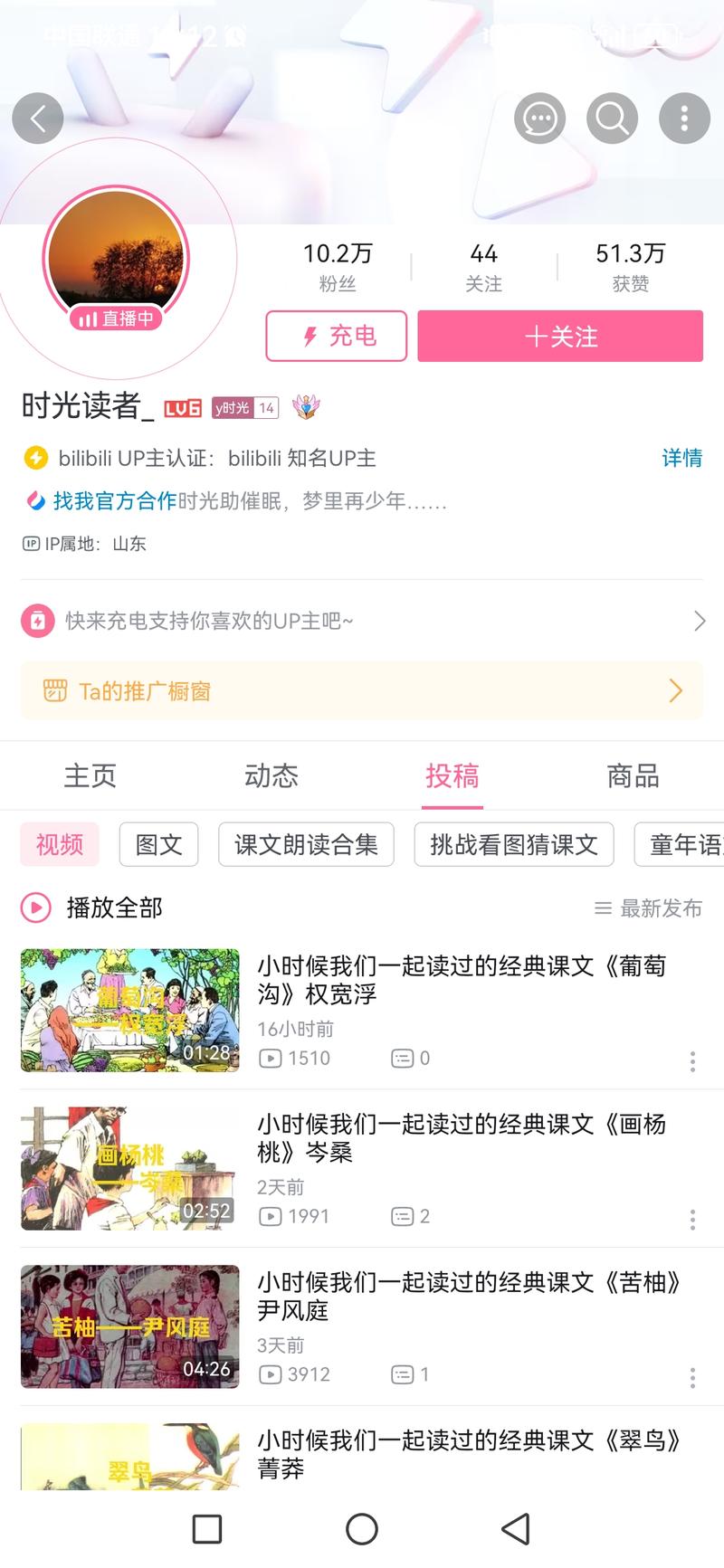The width and height of the screenshot is (724, 1568).
Task: Switch to the 商品 tab
Action: 632,775
